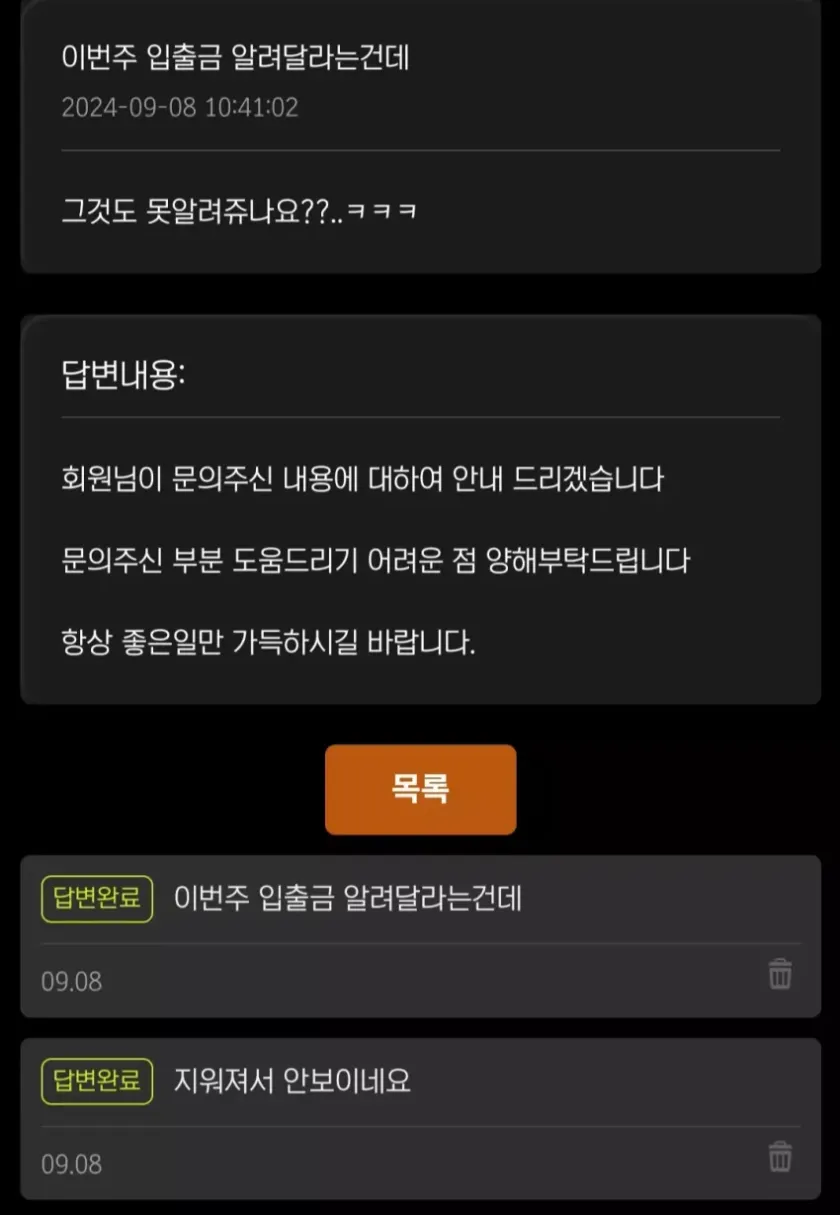840x1215 pixels.
Task: Tap the orange 목록 button
Action: (x=420, y=789)
